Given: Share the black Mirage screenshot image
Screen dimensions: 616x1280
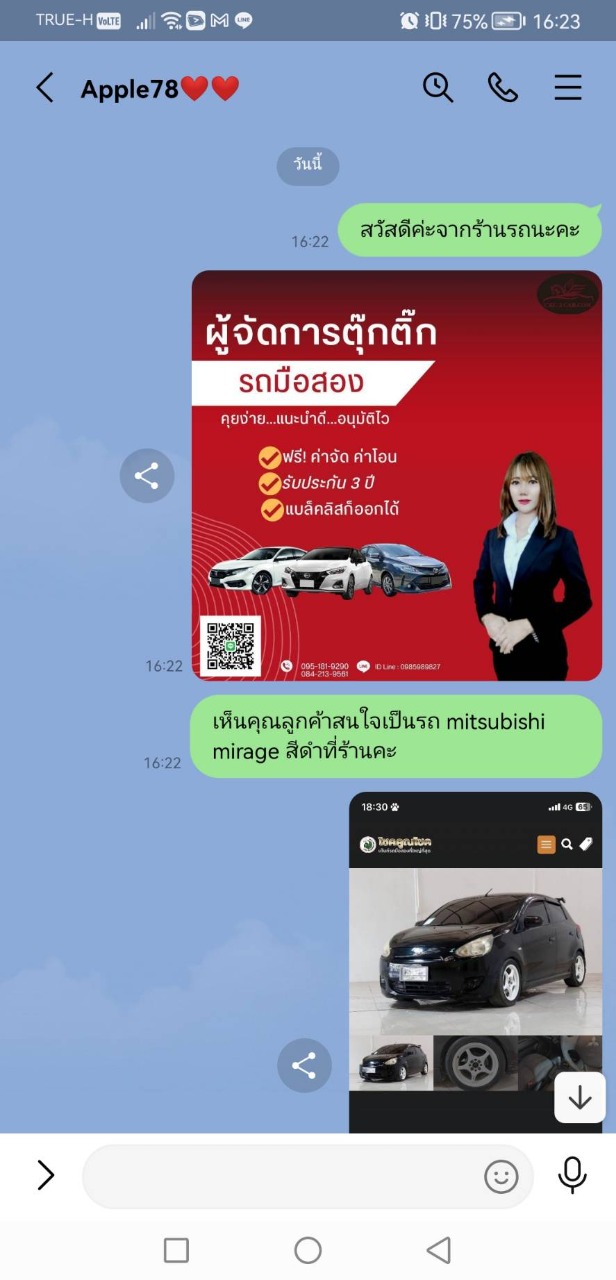Looking at the screenshot, I should (x=304, y=1066).
